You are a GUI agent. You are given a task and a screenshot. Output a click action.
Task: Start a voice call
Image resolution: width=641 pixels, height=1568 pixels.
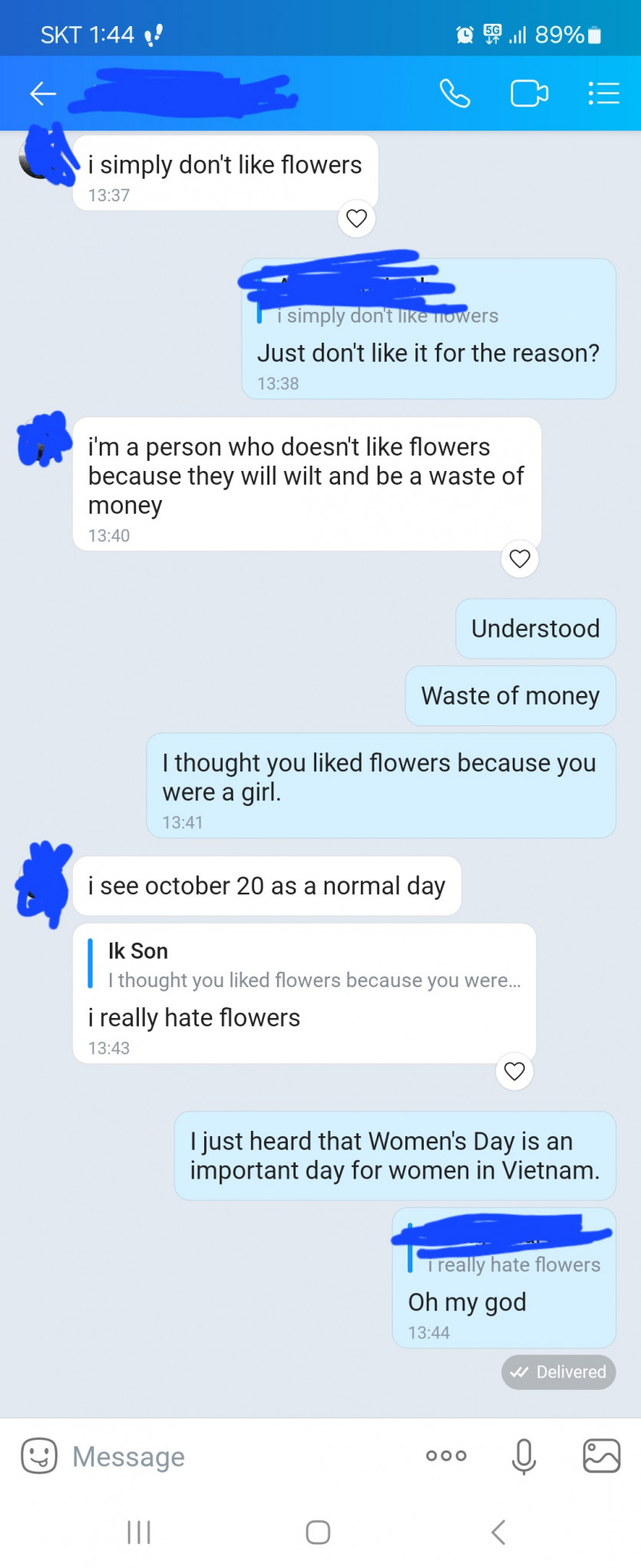click(454, 94)
